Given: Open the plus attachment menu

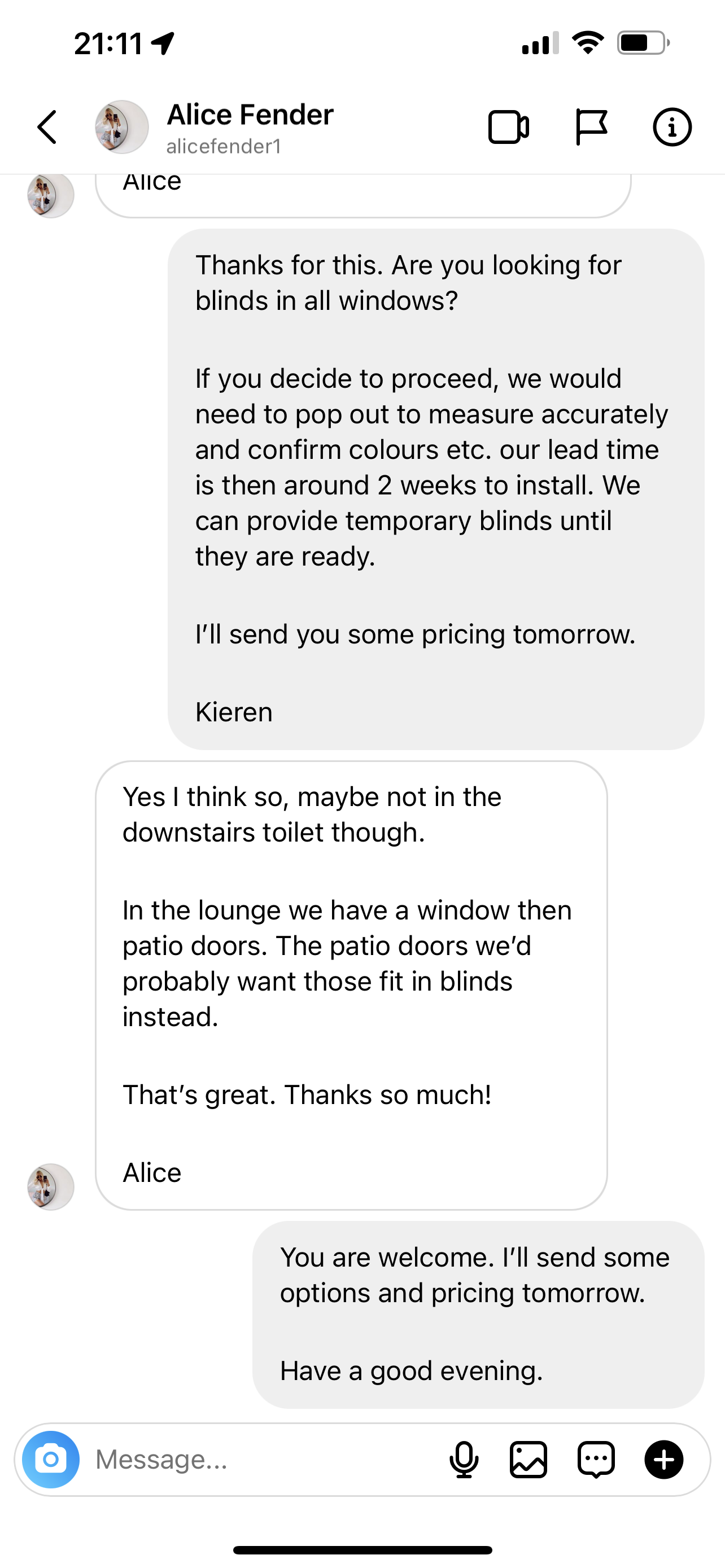Looking at the screenshot, I should coord(663,1459).
